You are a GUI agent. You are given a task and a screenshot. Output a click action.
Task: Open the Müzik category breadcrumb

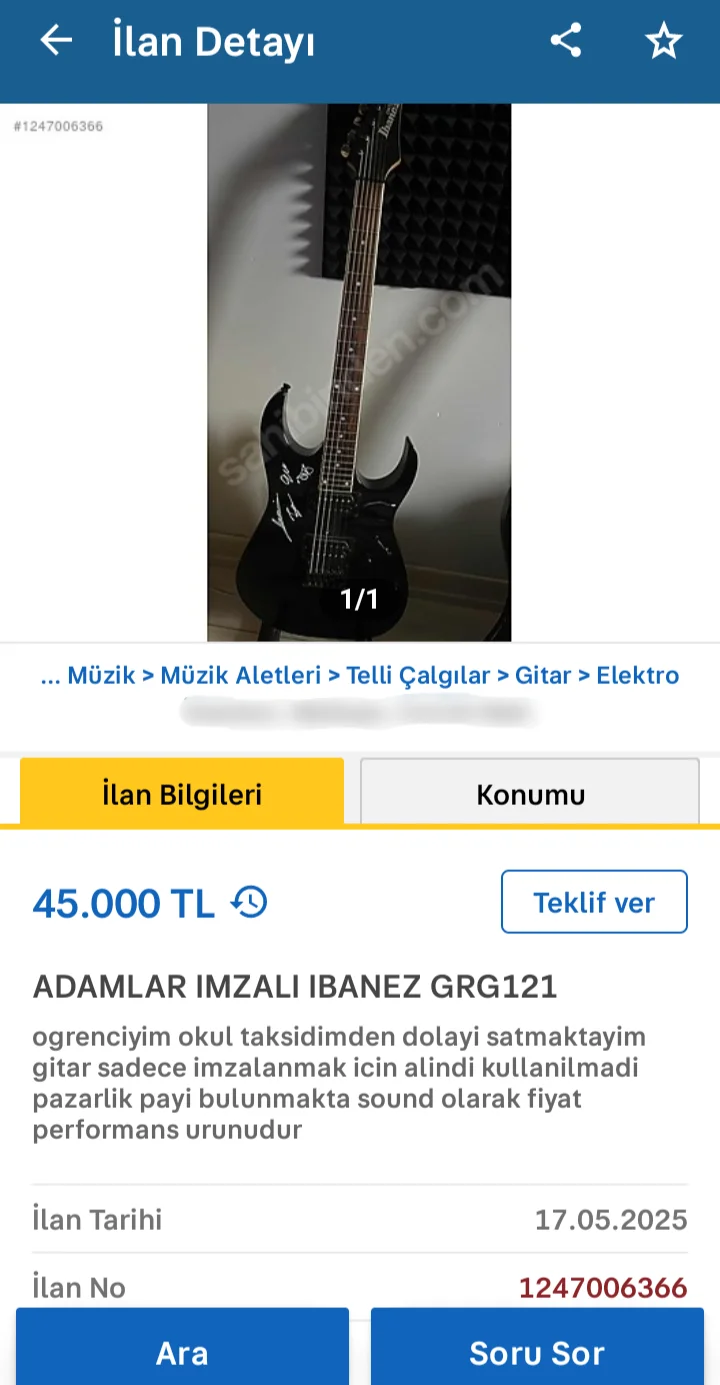[x=101, y=675]
